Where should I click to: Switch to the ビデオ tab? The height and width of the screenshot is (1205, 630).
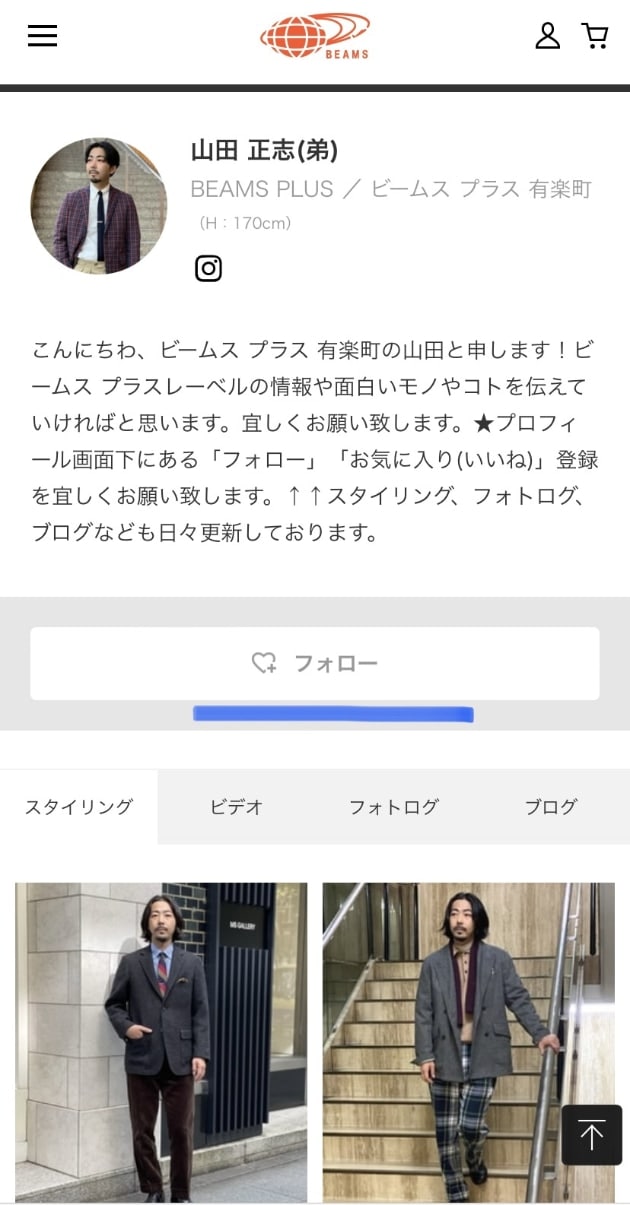pos(236,807)
